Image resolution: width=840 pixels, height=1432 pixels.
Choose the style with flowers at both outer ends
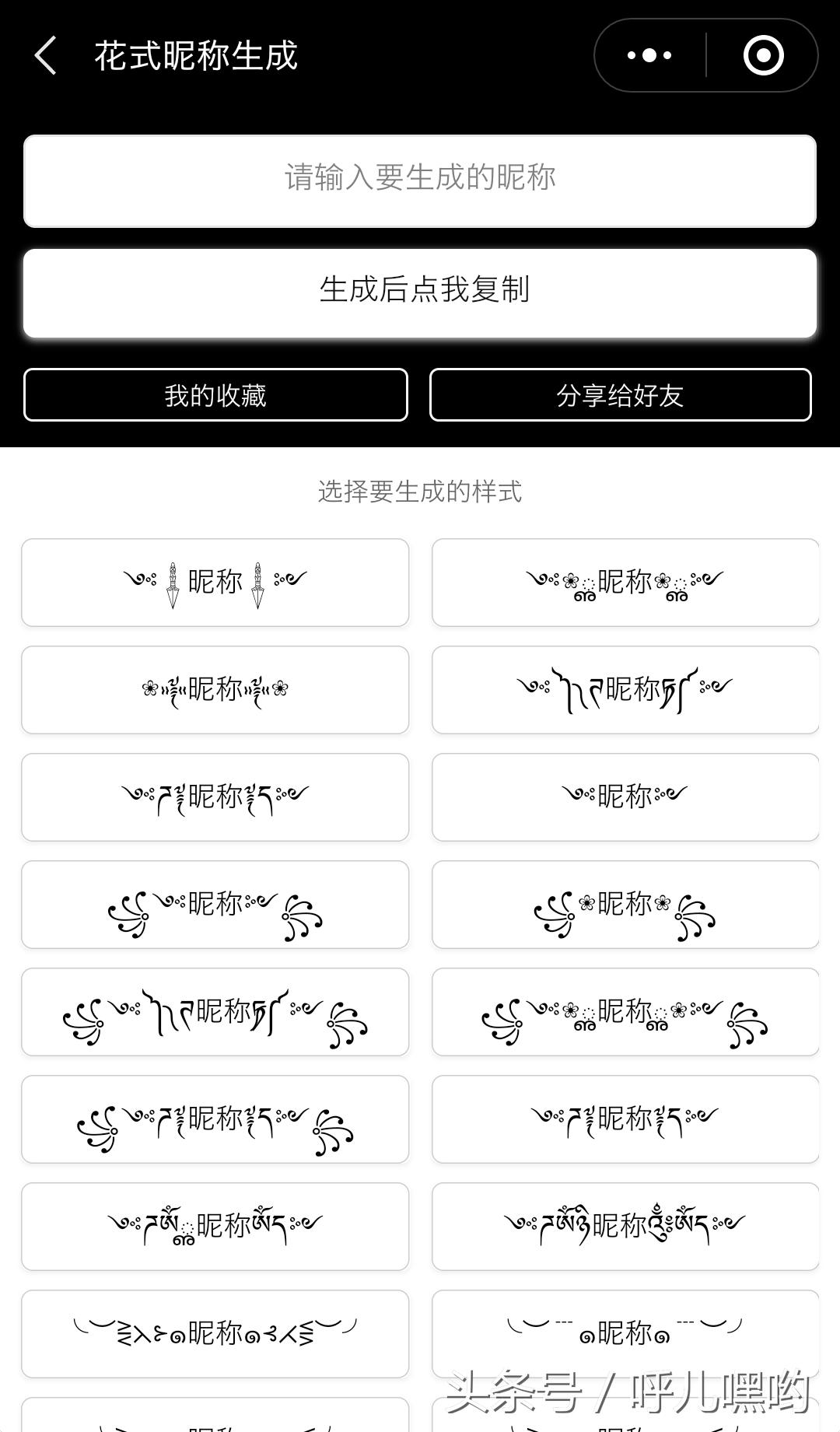pos(215,690)
